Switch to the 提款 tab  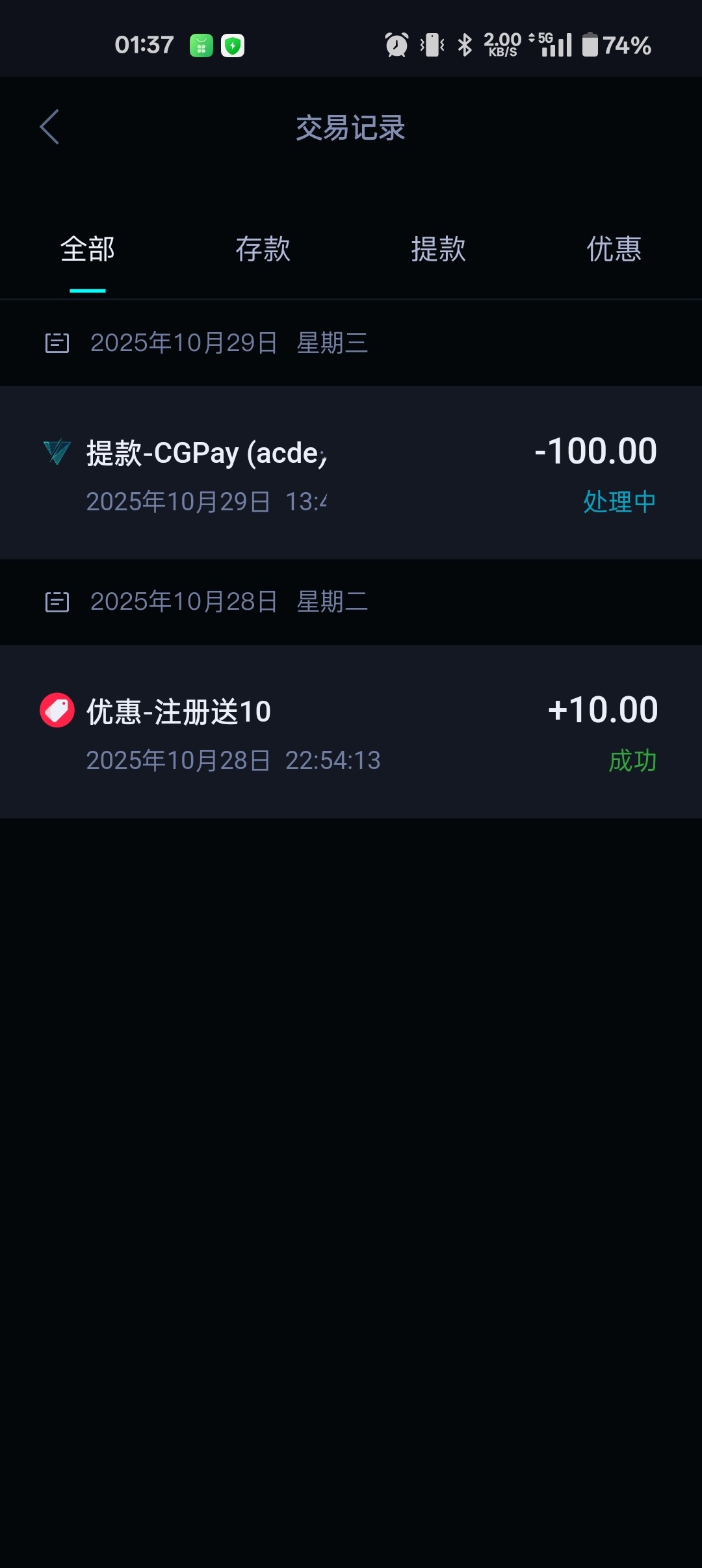click(439, 249)
